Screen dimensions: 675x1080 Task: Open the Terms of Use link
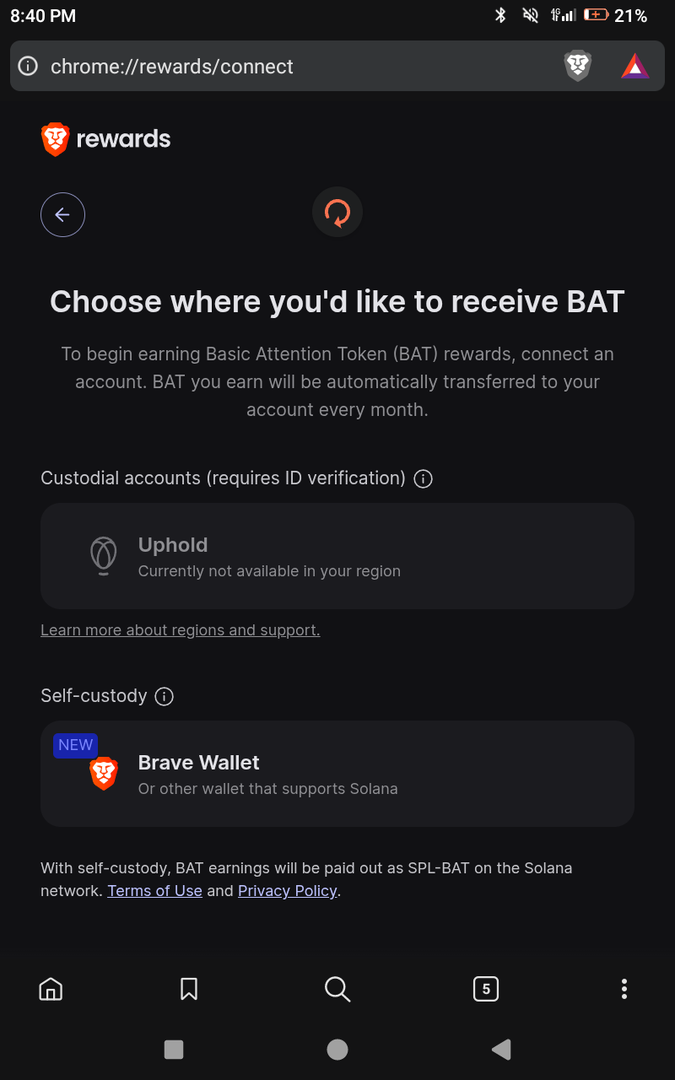tap(155, 891)
